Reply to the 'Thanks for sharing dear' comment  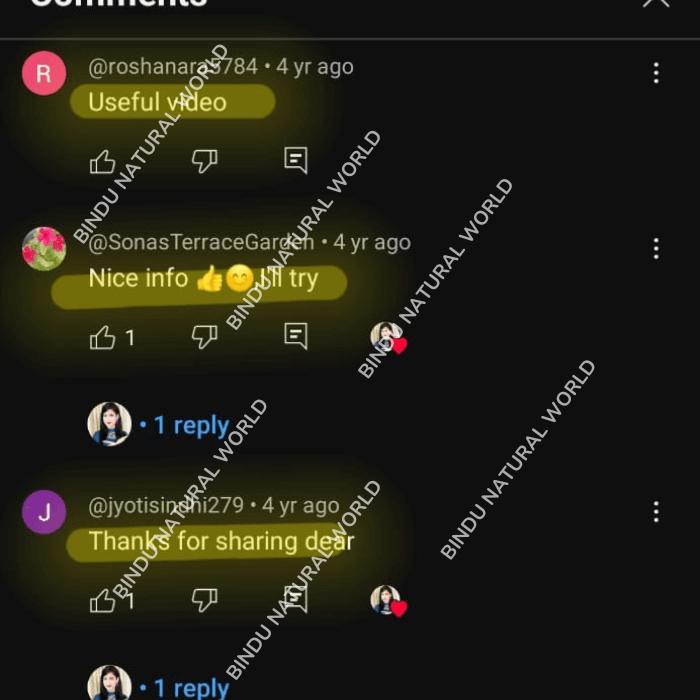point(295,598)
